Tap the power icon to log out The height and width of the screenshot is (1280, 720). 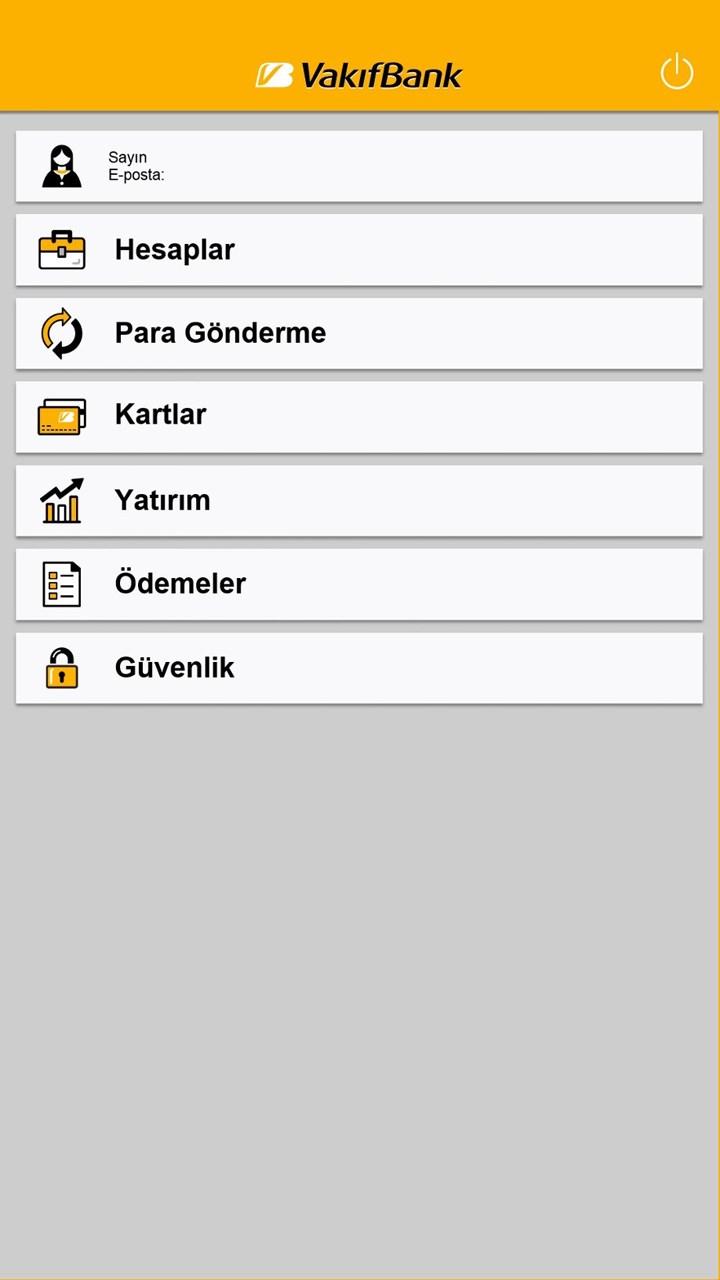point(676,72)
